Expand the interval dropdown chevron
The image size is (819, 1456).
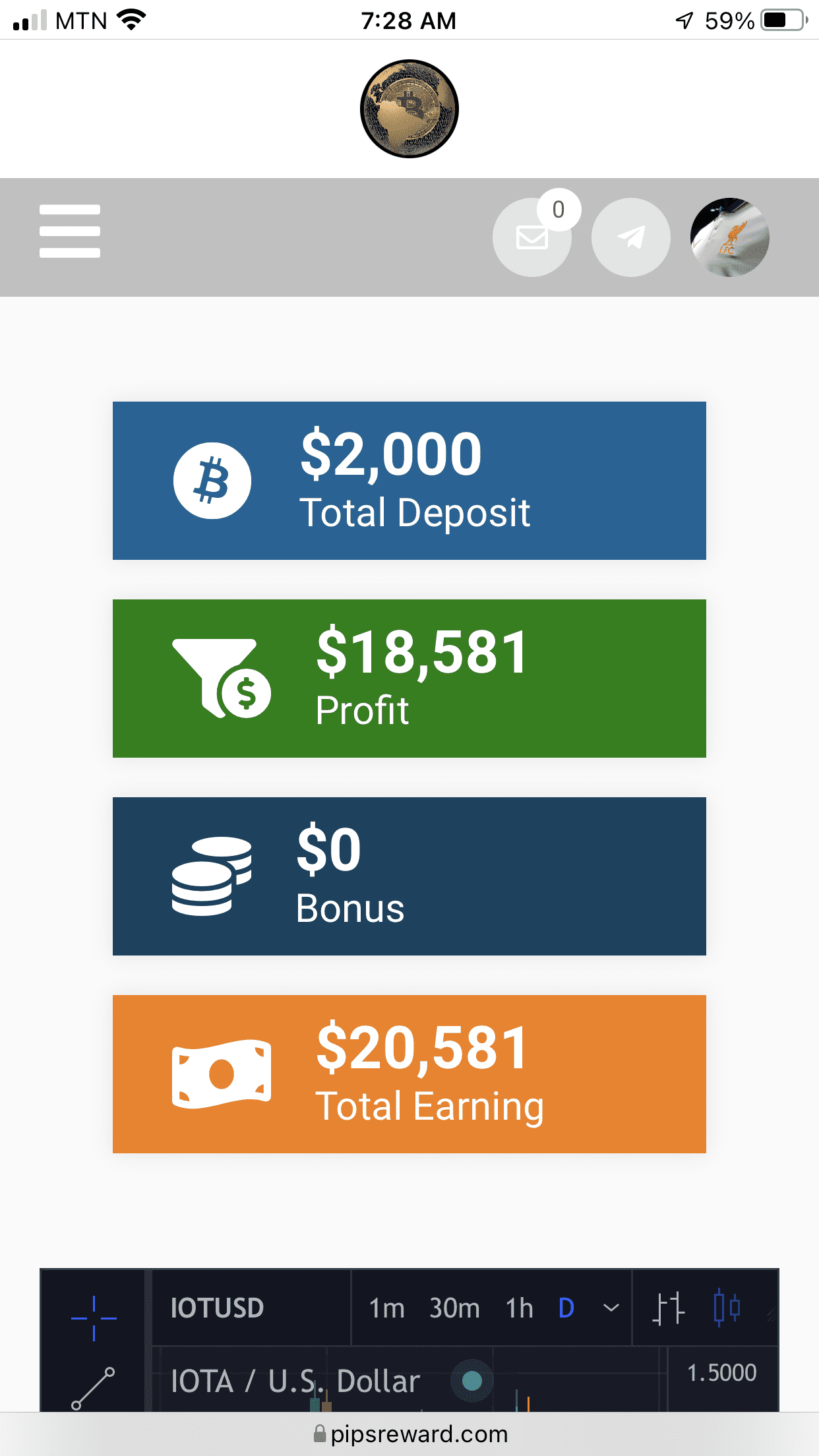click(x=611, y=1308)
